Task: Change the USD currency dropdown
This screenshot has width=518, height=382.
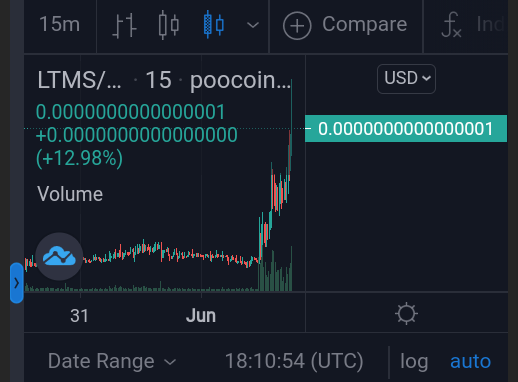Action: pyautogui.click(x=406, y=78)
